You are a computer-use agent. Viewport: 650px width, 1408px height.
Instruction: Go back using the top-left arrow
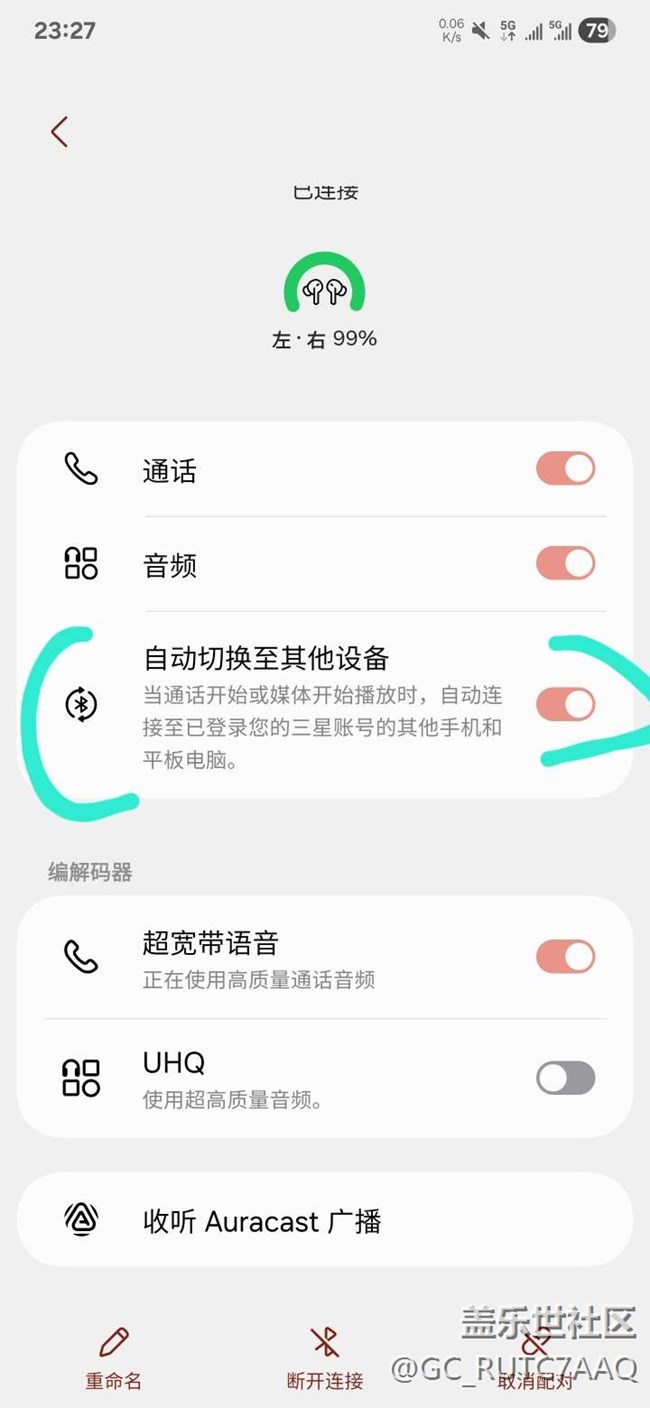click(60, 131)
